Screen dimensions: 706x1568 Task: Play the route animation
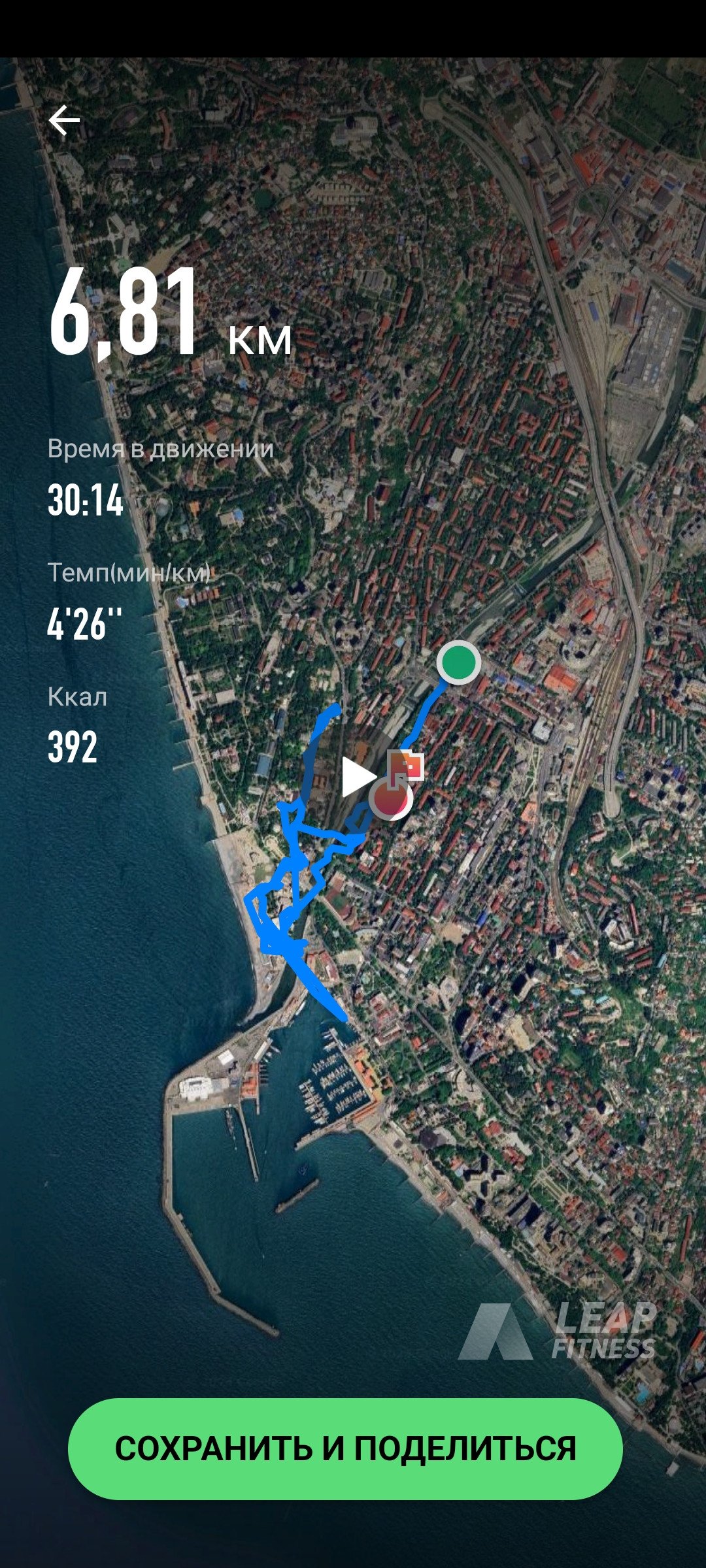point(358,777)
